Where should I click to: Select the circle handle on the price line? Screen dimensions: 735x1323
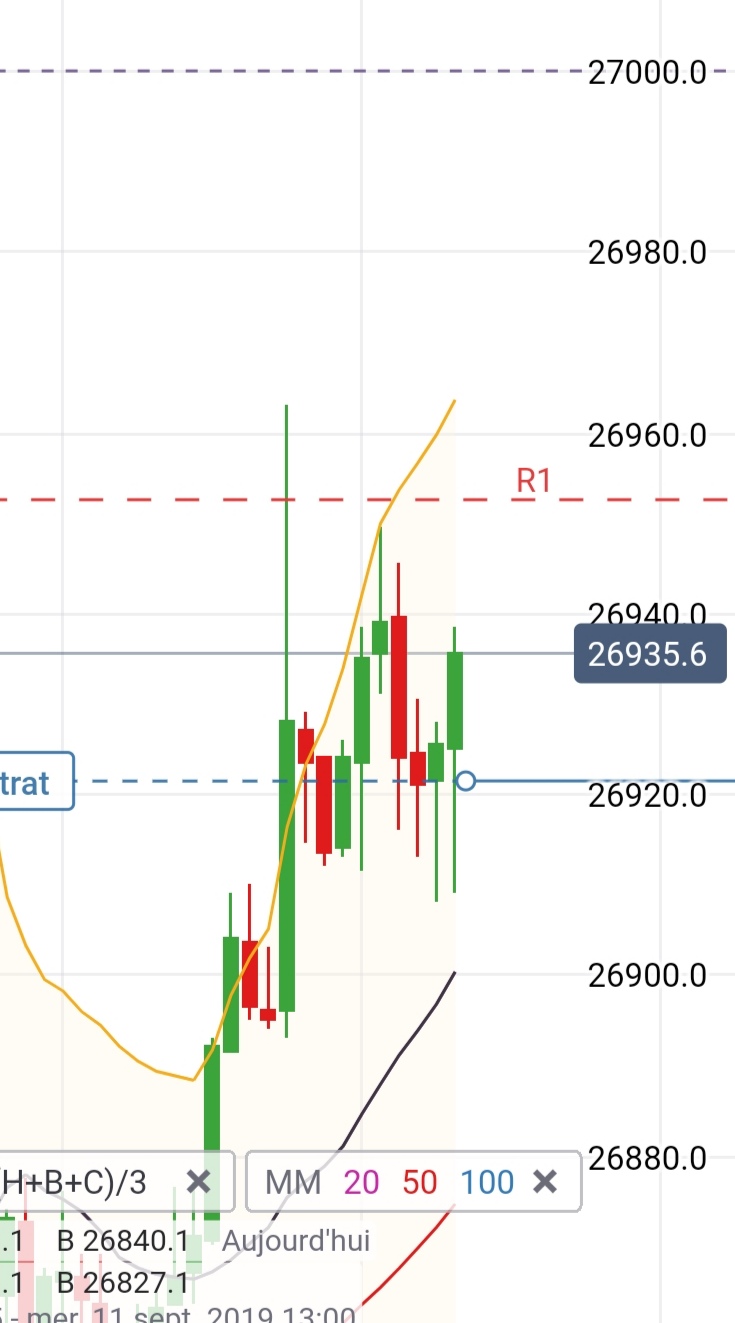tap(465, 781)
